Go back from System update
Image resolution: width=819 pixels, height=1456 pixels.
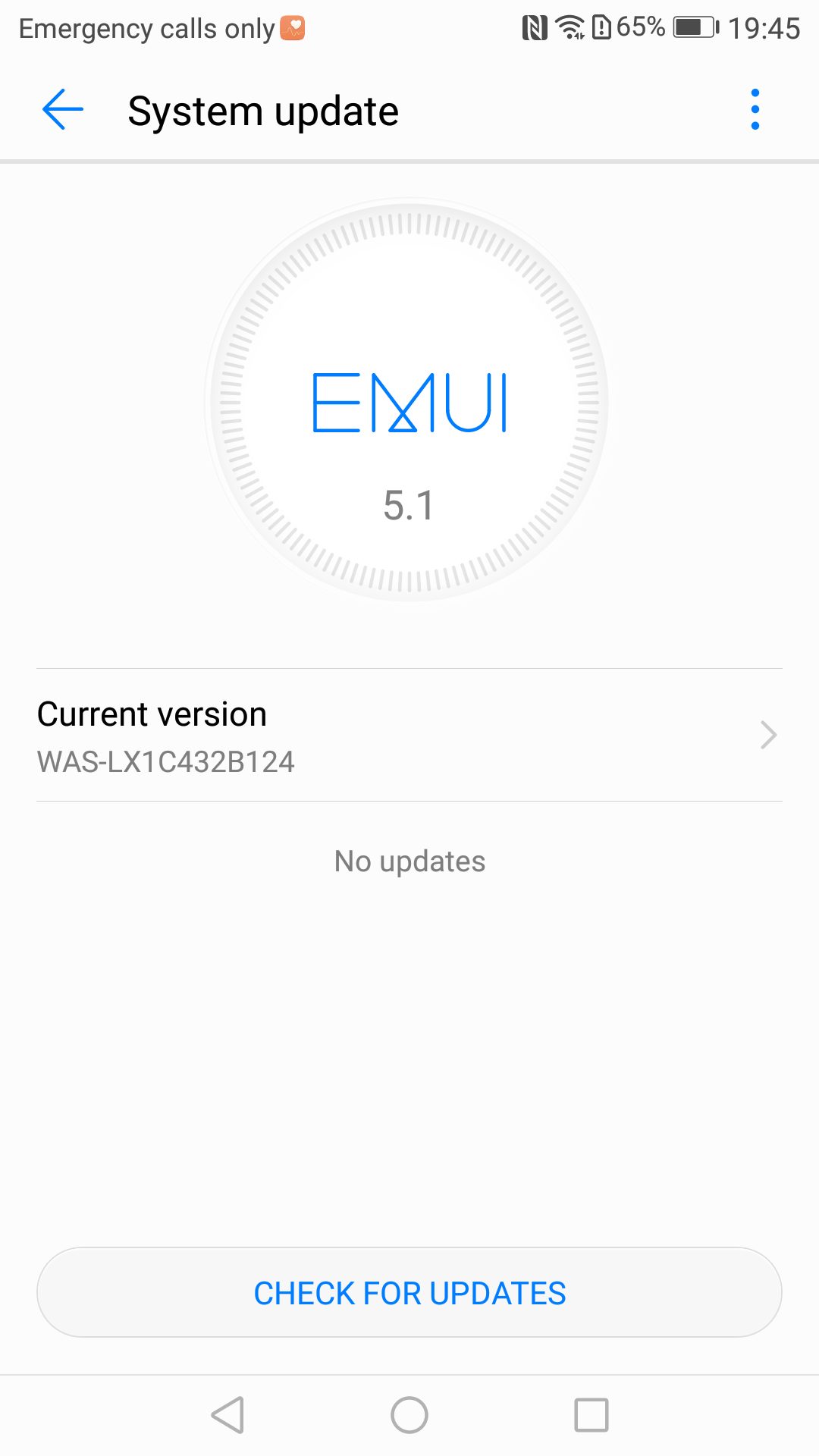63,110
